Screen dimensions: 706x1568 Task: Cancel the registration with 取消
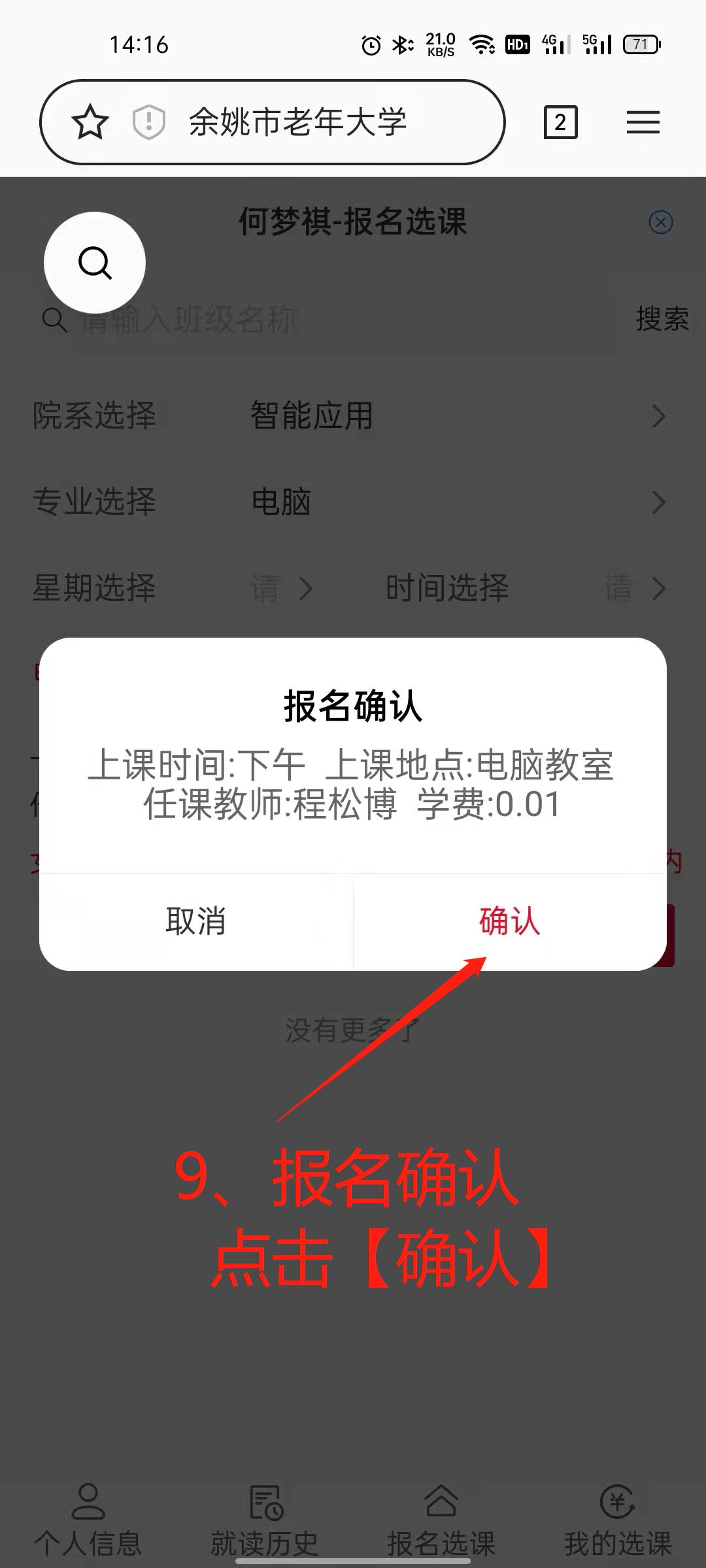[x=196, y=922]
